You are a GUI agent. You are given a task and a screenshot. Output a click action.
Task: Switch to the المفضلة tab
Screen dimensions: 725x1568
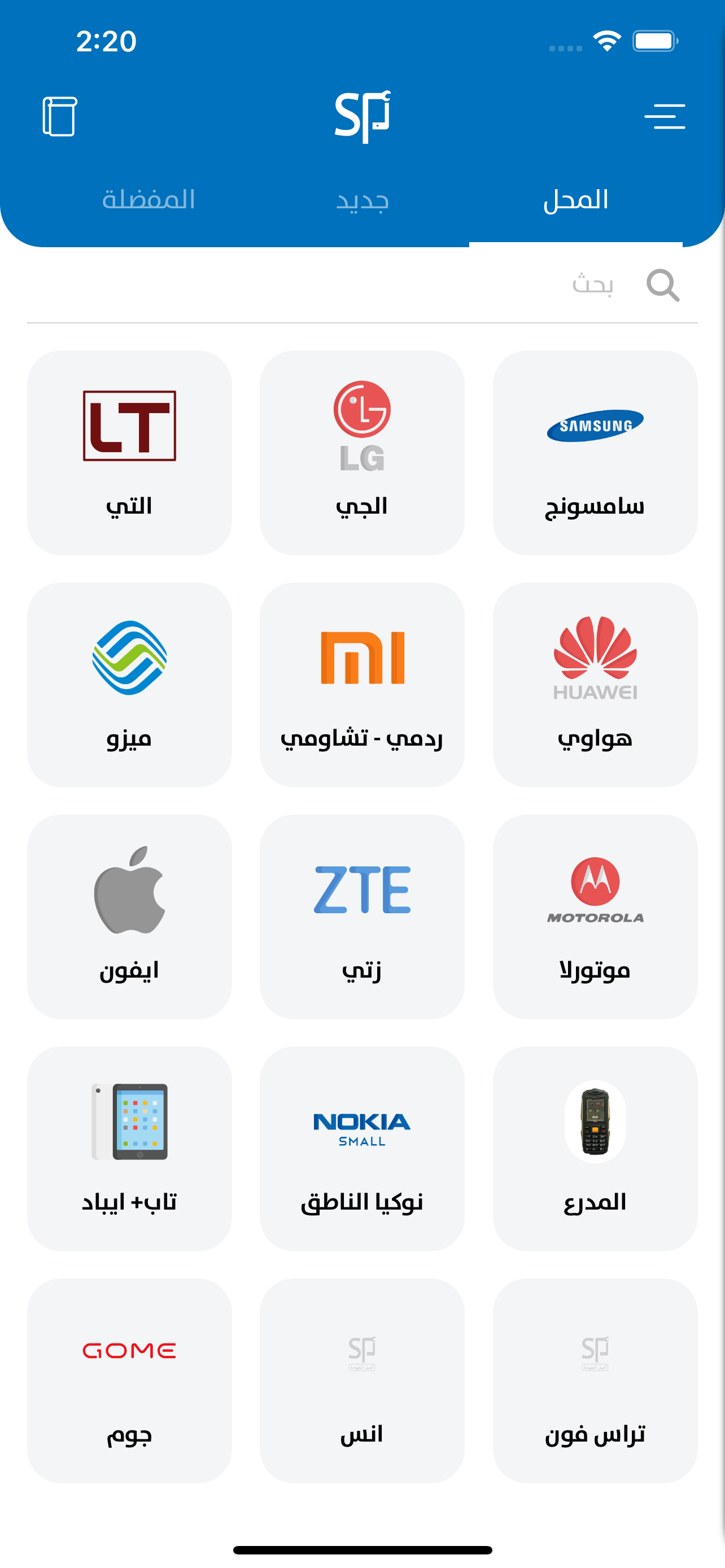[x=149, y=200]
